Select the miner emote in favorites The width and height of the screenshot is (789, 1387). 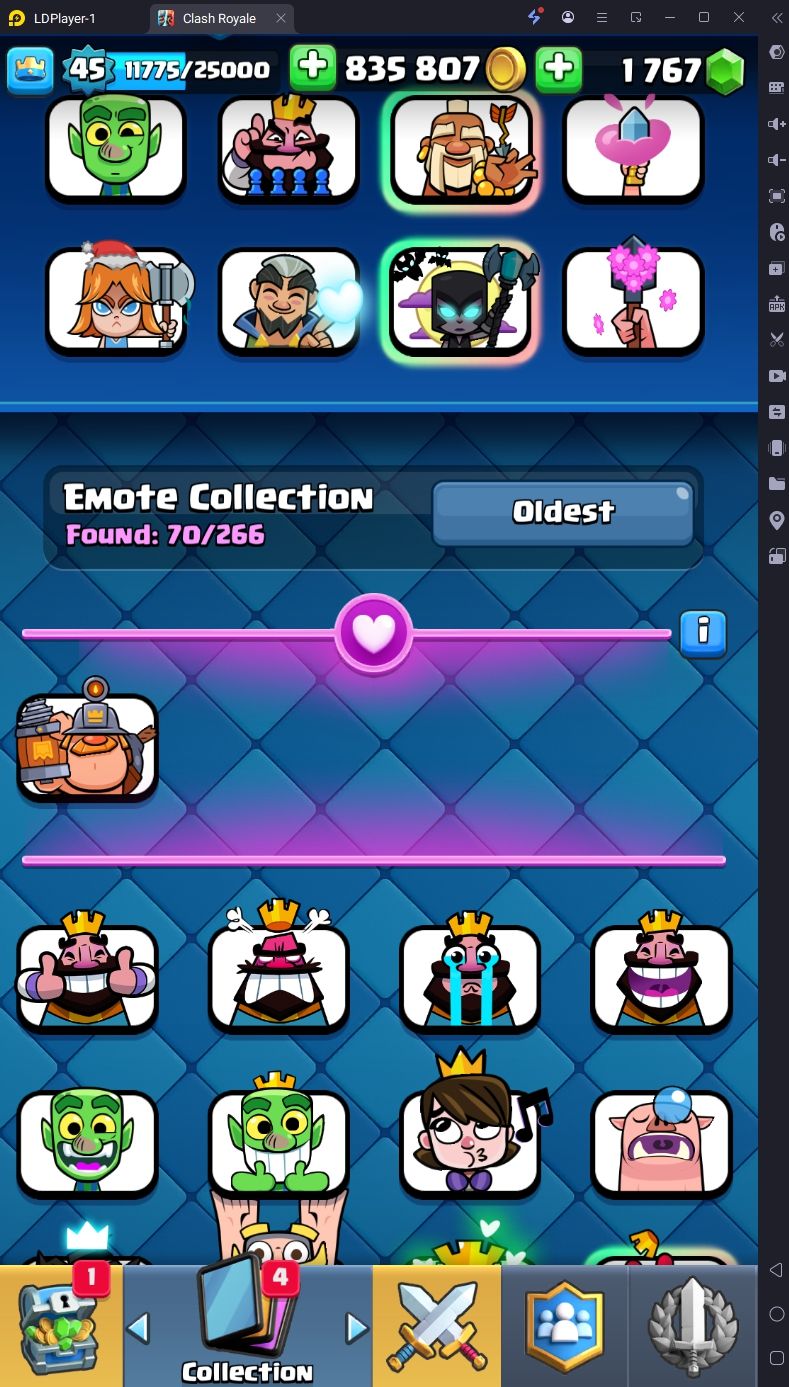[x=87, y=745]
